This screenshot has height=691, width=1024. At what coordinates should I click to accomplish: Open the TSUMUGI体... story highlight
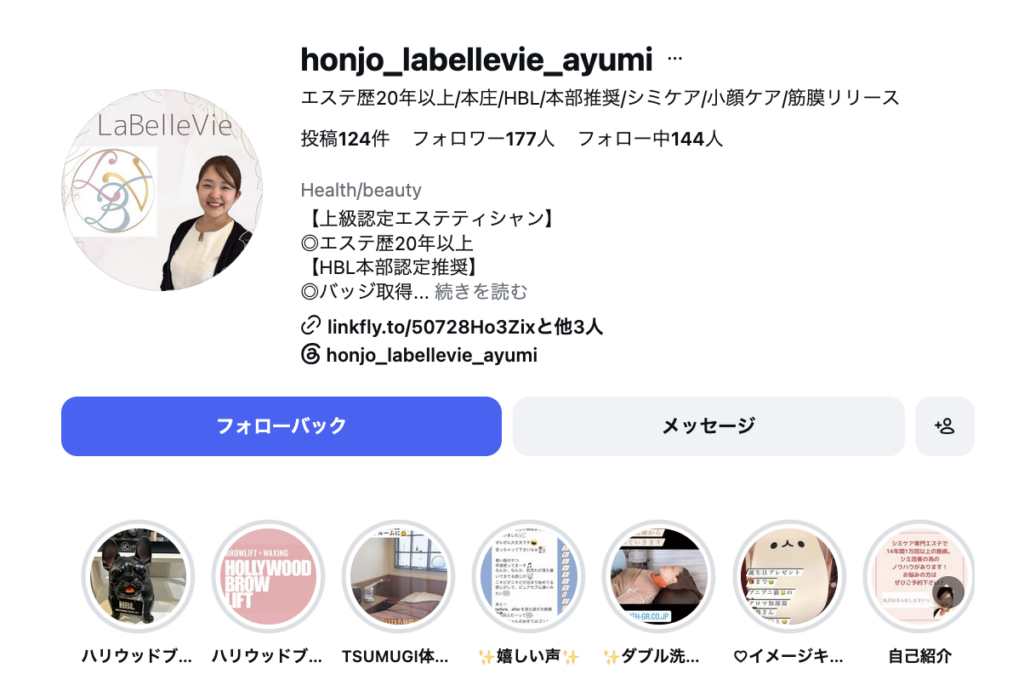coord(398,577)
